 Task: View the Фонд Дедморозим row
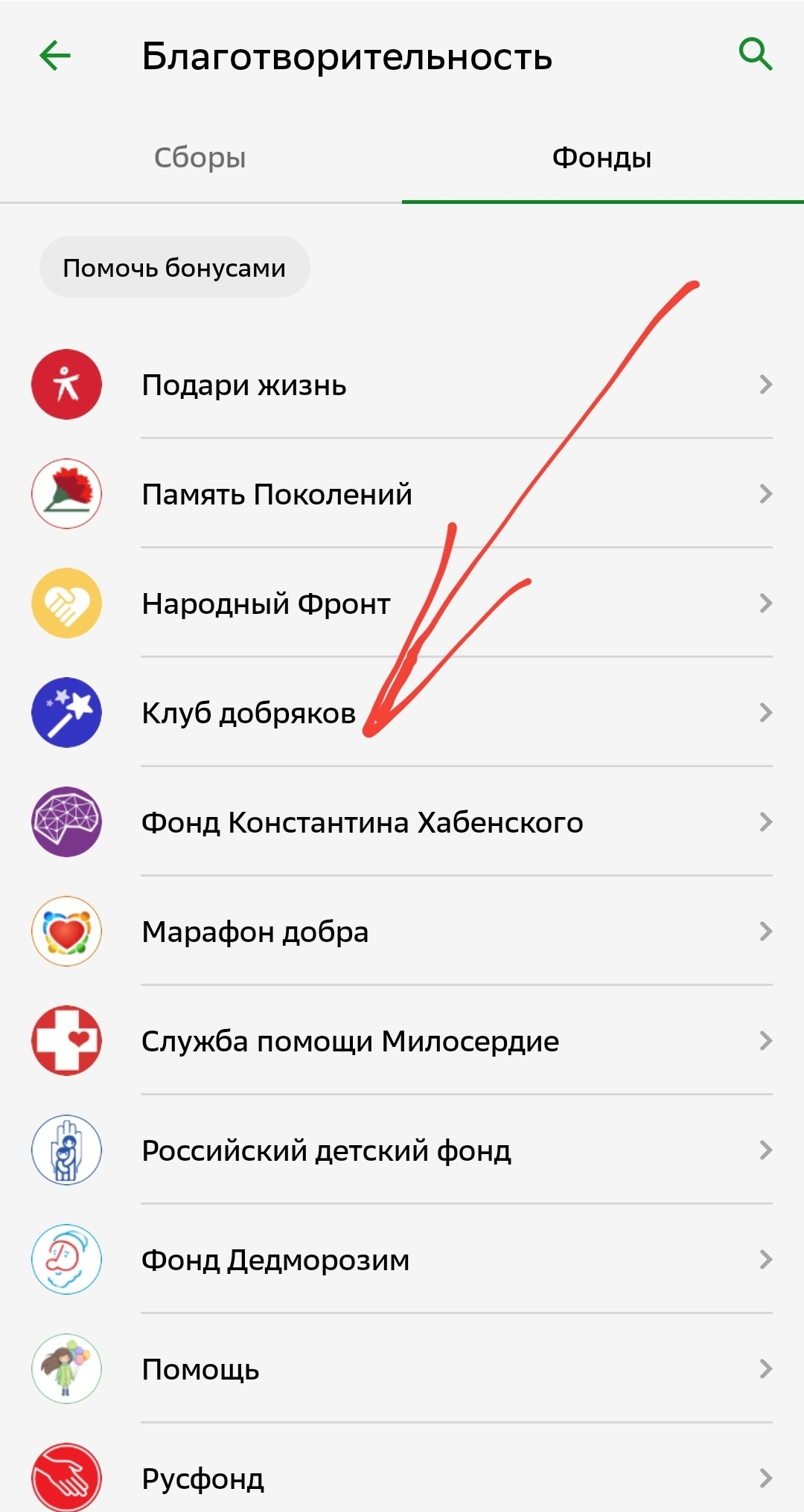[x=402, y=1260]
